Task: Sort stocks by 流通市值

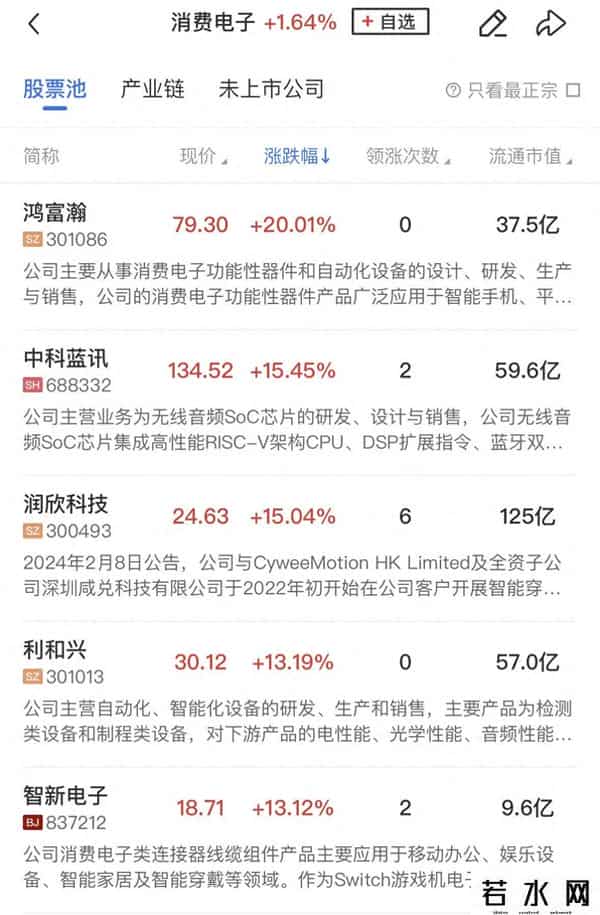Action: [x=529, y=156]
